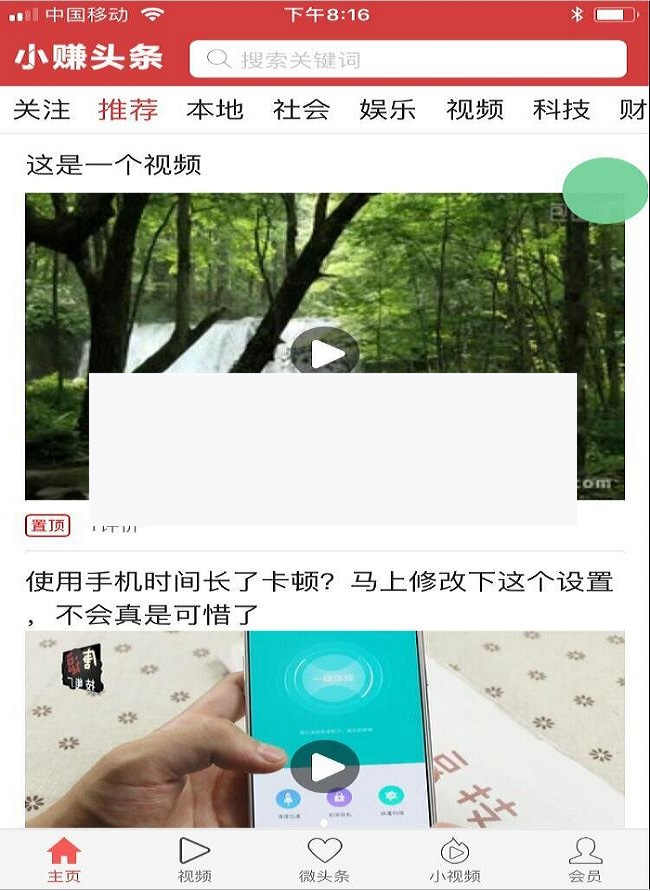650x891 pixels.
Task: Switch to the 关注 tab
Action: tap(42, 109)
